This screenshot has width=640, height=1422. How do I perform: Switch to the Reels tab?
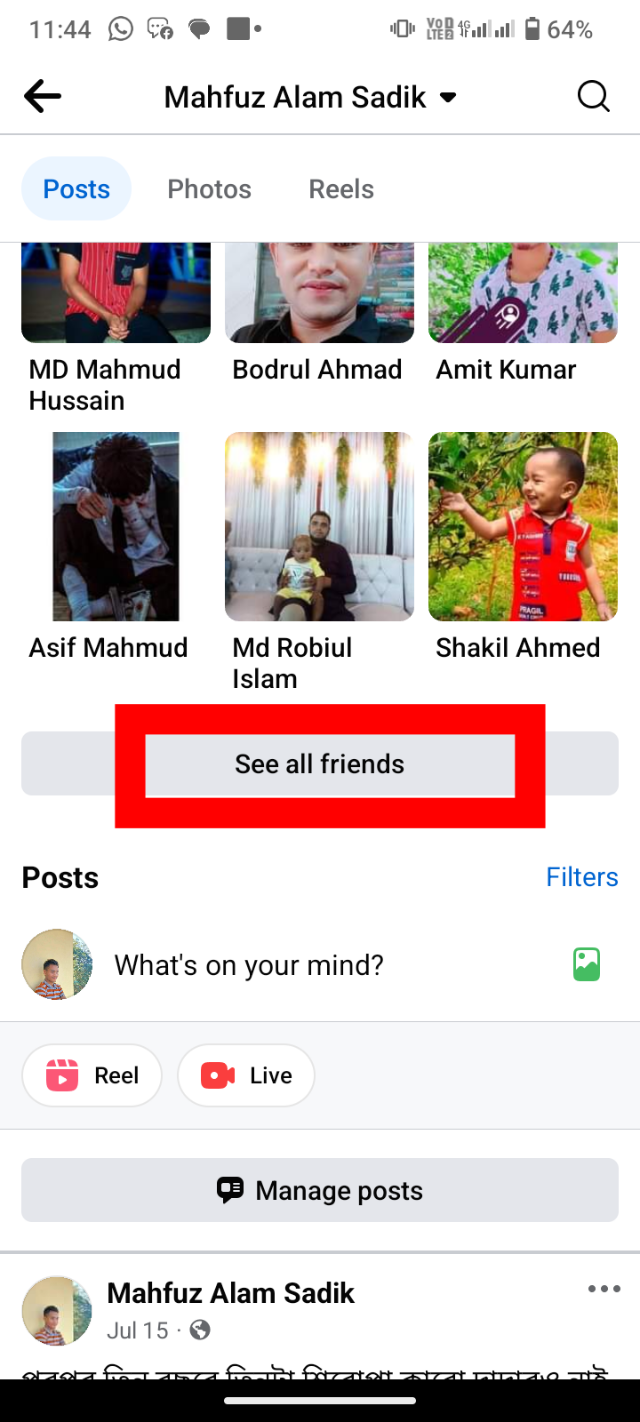(341, 189)
